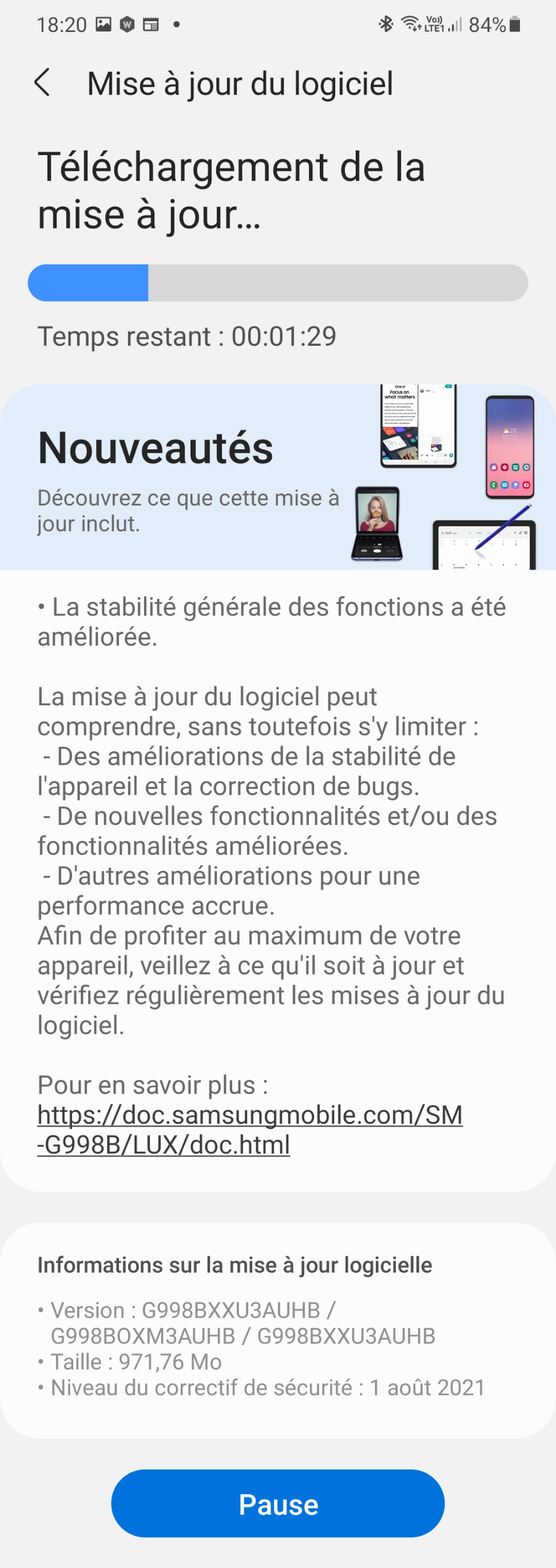Screen dimensions: 556x1568
Task: Pause the update download
Action: [x=277, y=1503]
